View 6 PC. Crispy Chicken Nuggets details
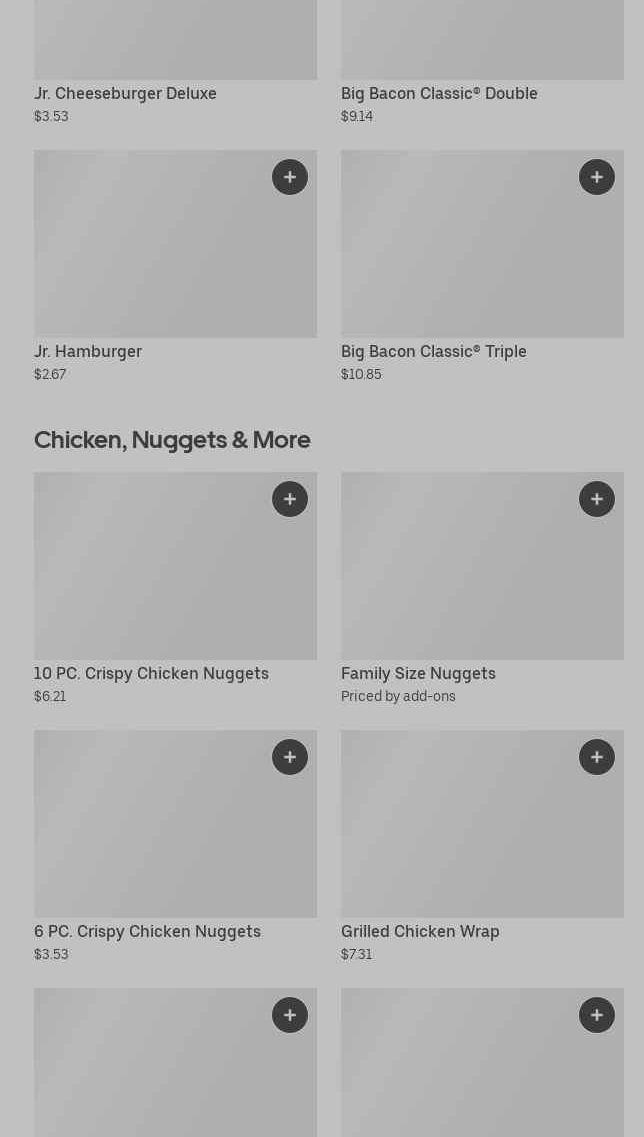The width and height of the screenshot is (644, 1137). (147, 931)
